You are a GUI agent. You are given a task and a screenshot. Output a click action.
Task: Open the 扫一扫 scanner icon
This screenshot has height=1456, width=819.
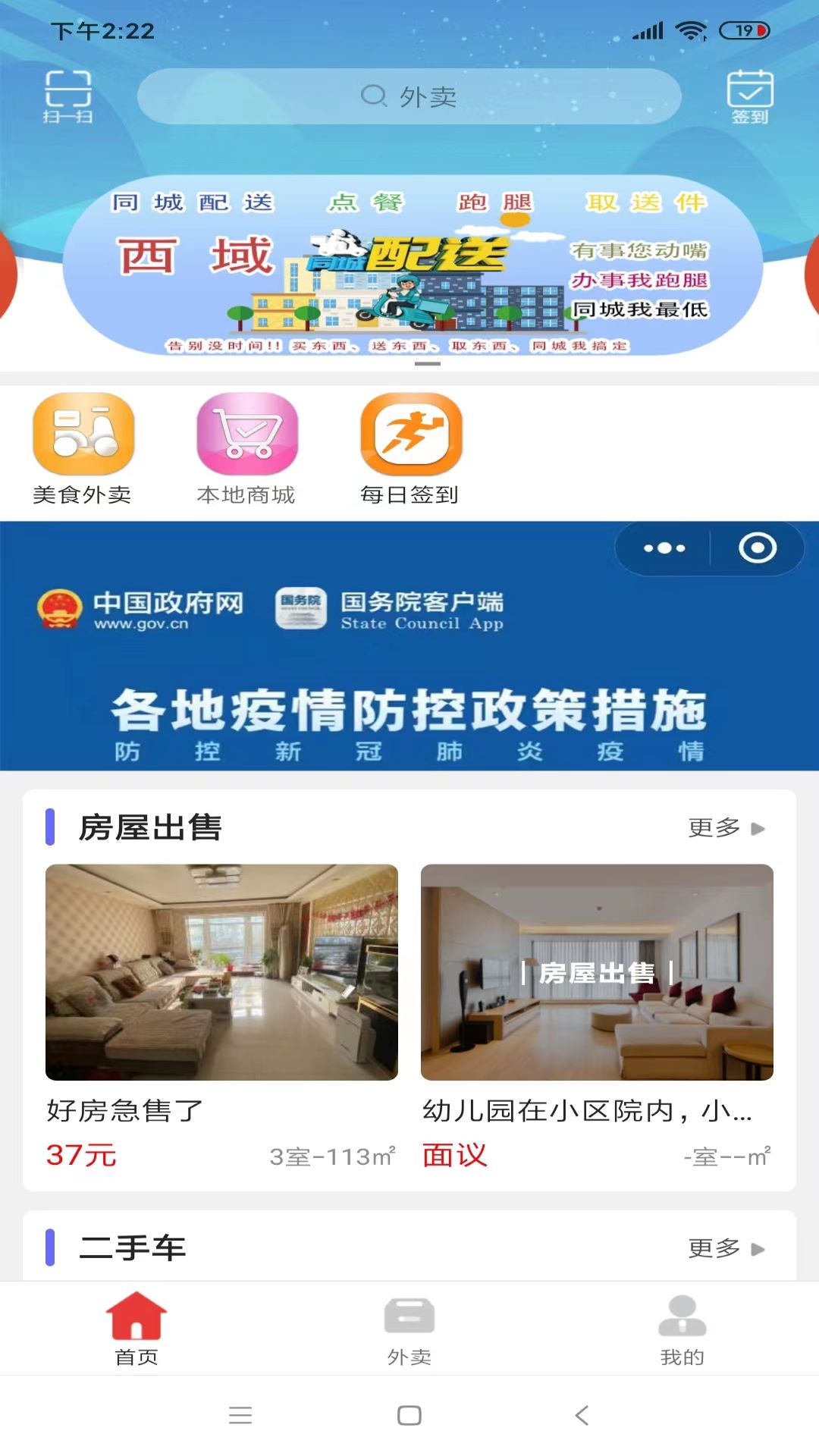(67, 96)
